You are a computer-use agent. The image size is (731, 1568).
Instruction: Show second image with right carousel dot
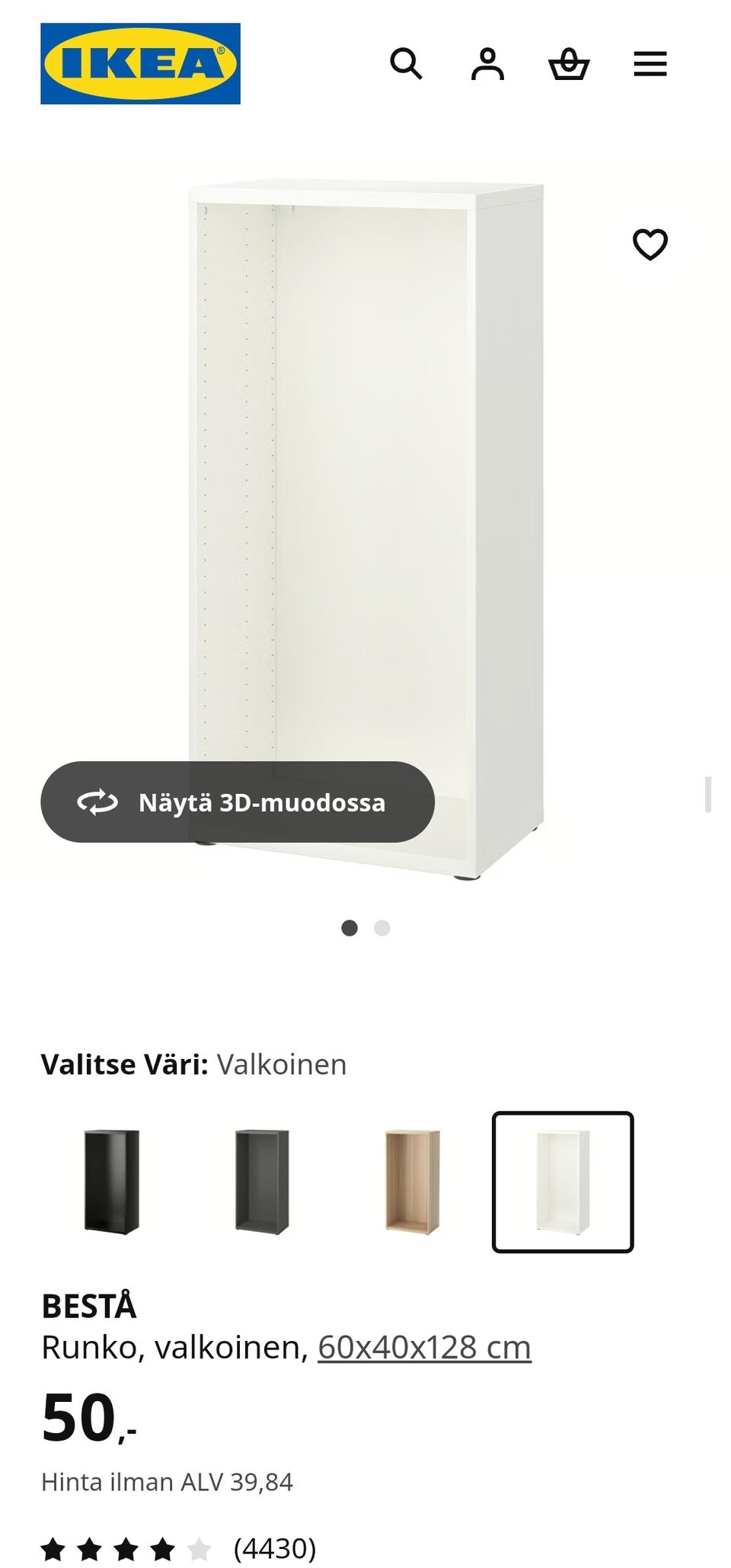click(x=382, y=929)
